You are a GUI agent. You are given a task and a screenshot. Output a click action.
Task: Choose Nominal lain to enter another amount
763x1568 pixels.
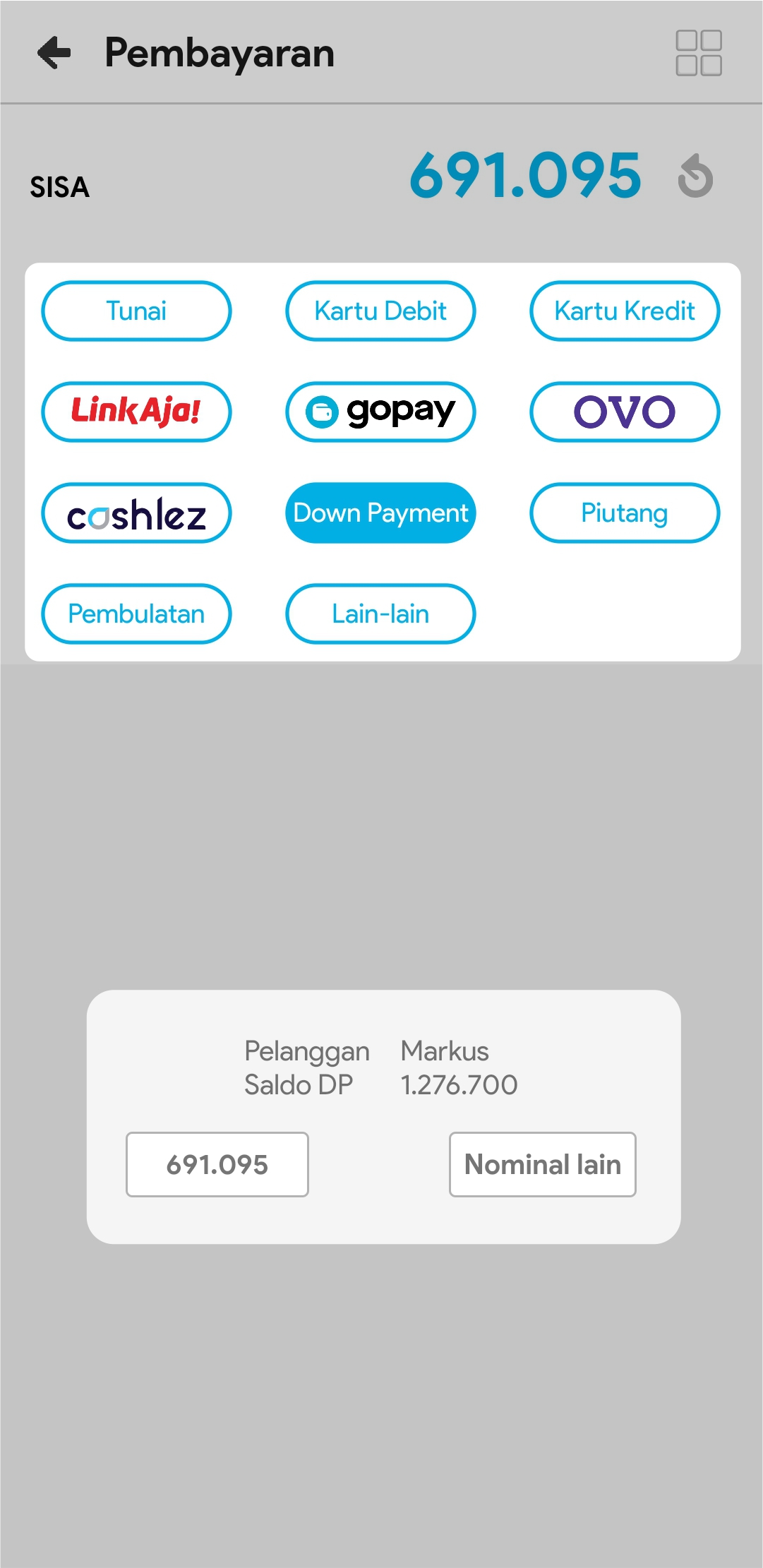pos(542,1165)
